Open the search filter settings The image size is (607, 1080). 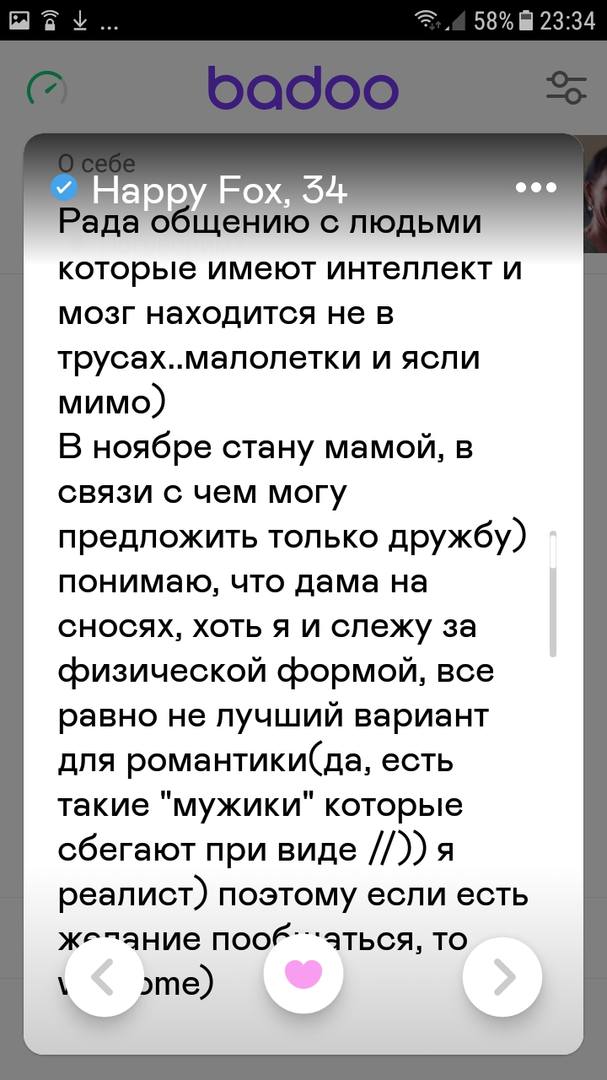coord(566,88)
